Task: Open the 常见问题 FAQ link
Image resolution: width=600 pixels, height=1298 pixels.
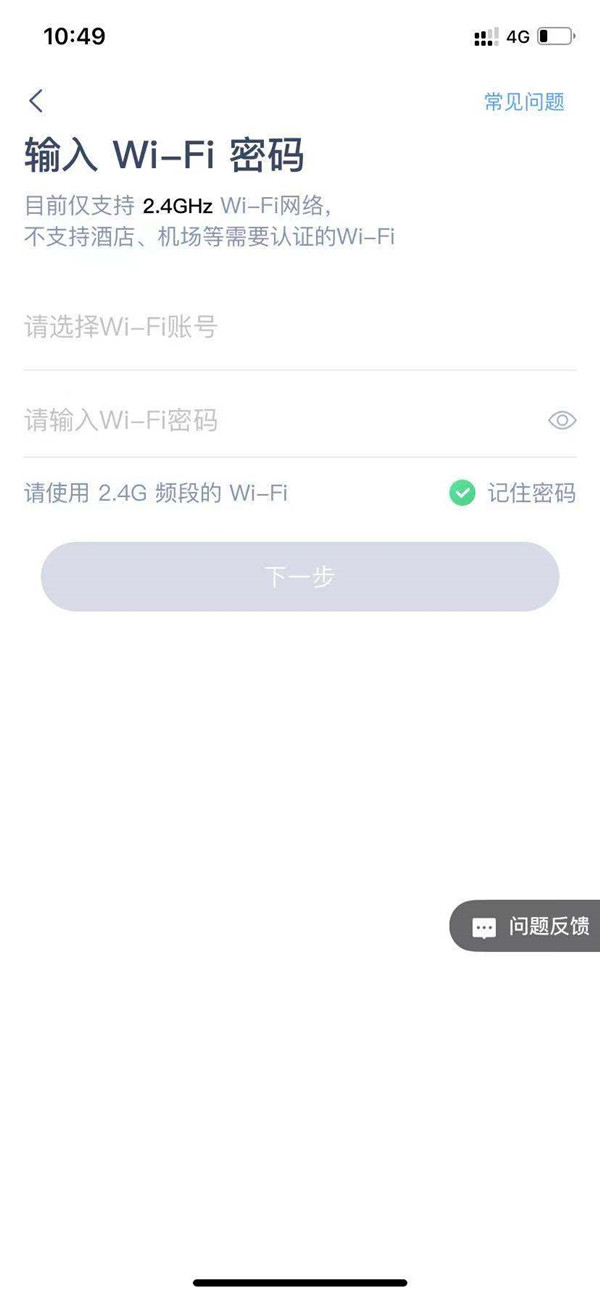Action: point(524,101)
